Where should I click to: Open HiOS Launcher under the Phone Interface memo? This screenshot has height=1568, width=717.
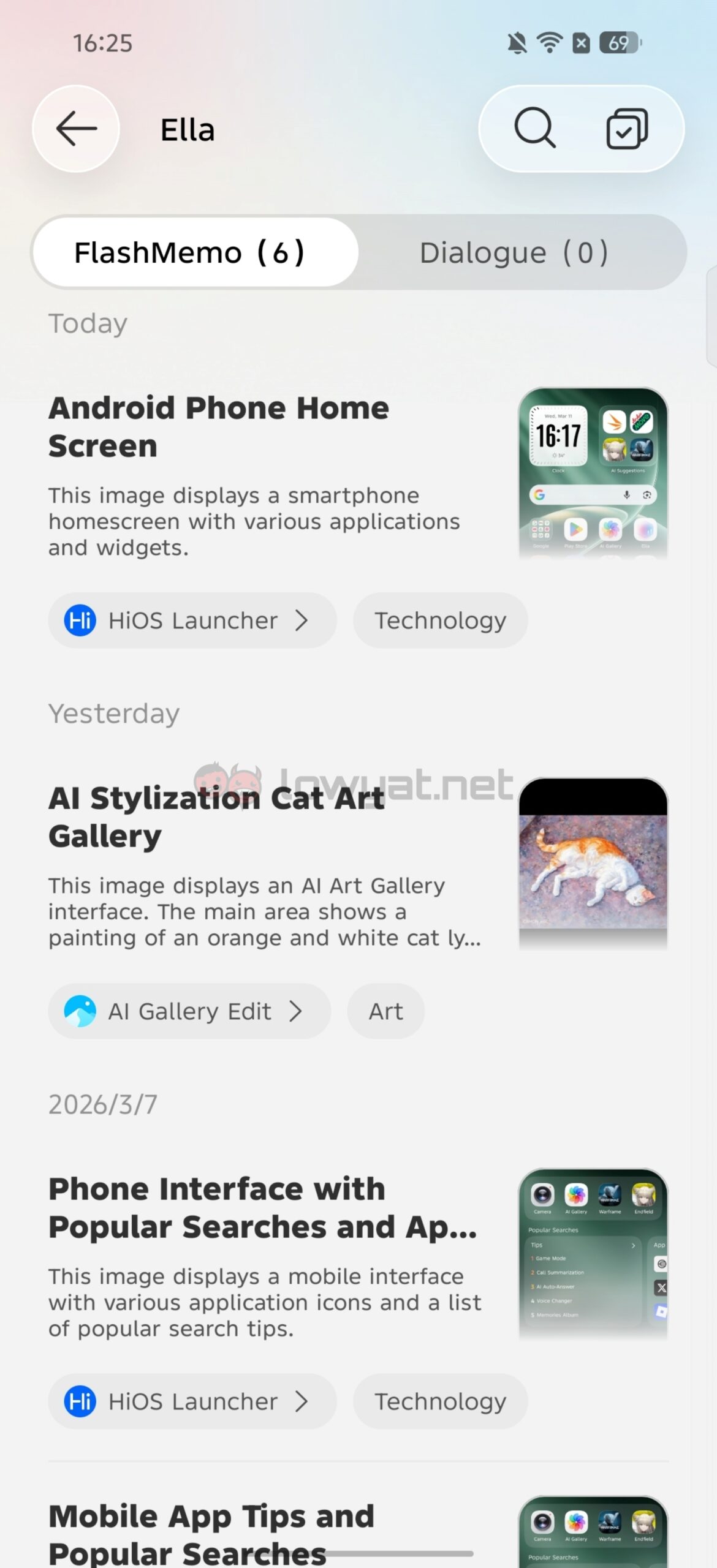[x=192, y=1401]
